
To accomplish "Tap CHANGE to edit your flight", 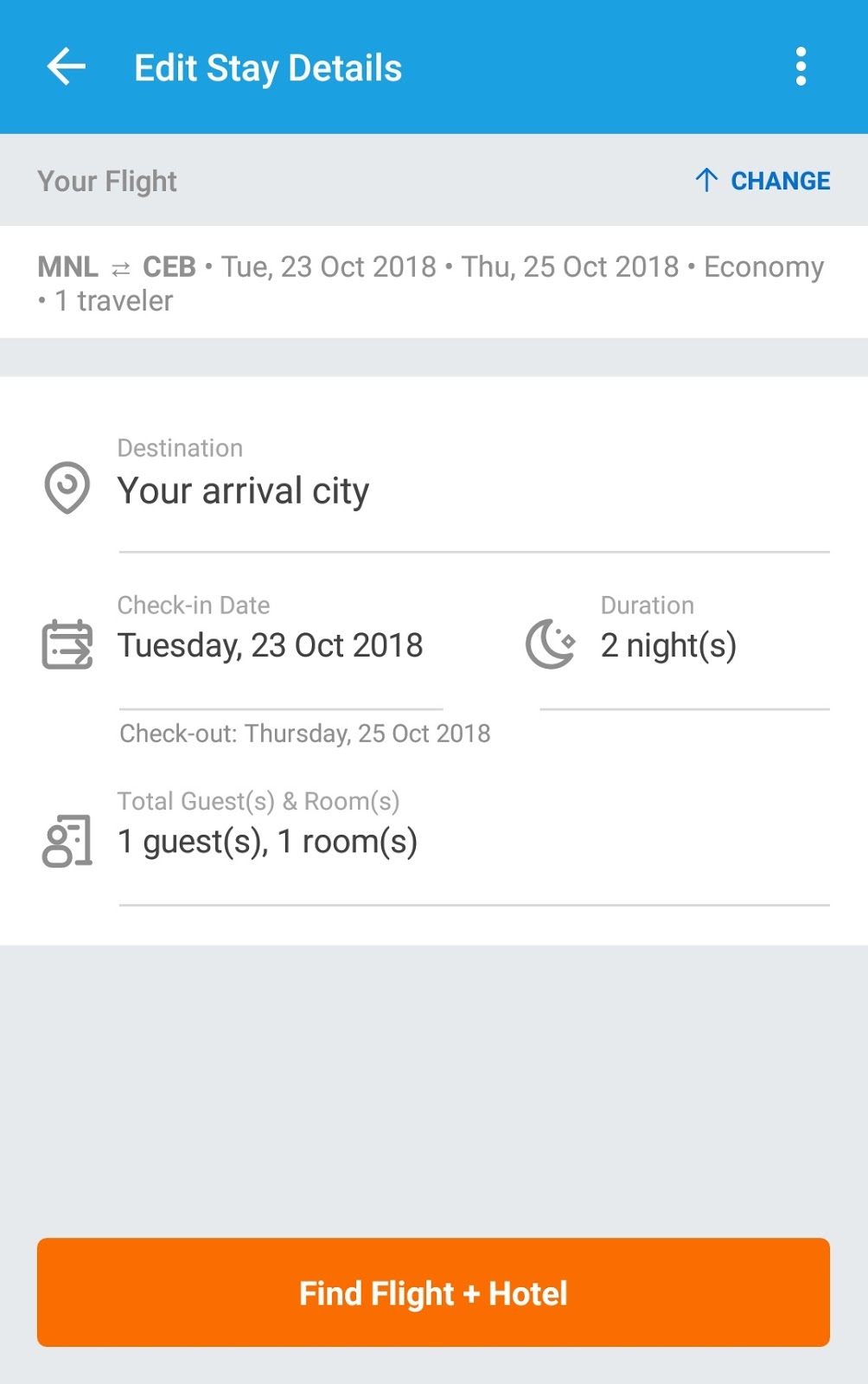I will tap(763, 181).
